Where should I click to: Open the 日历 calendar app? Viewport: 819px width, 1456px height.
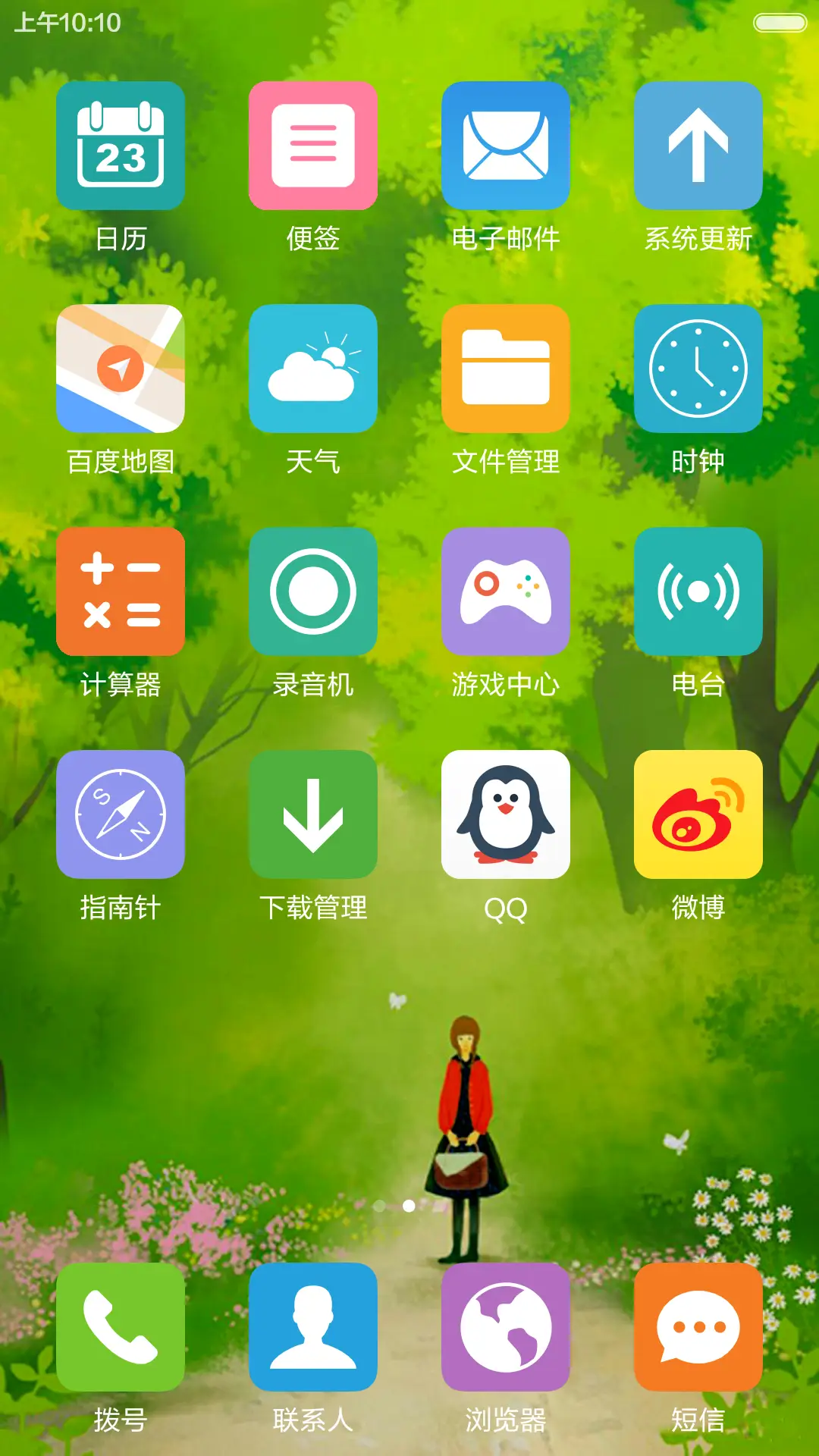[x=121, y=146]
